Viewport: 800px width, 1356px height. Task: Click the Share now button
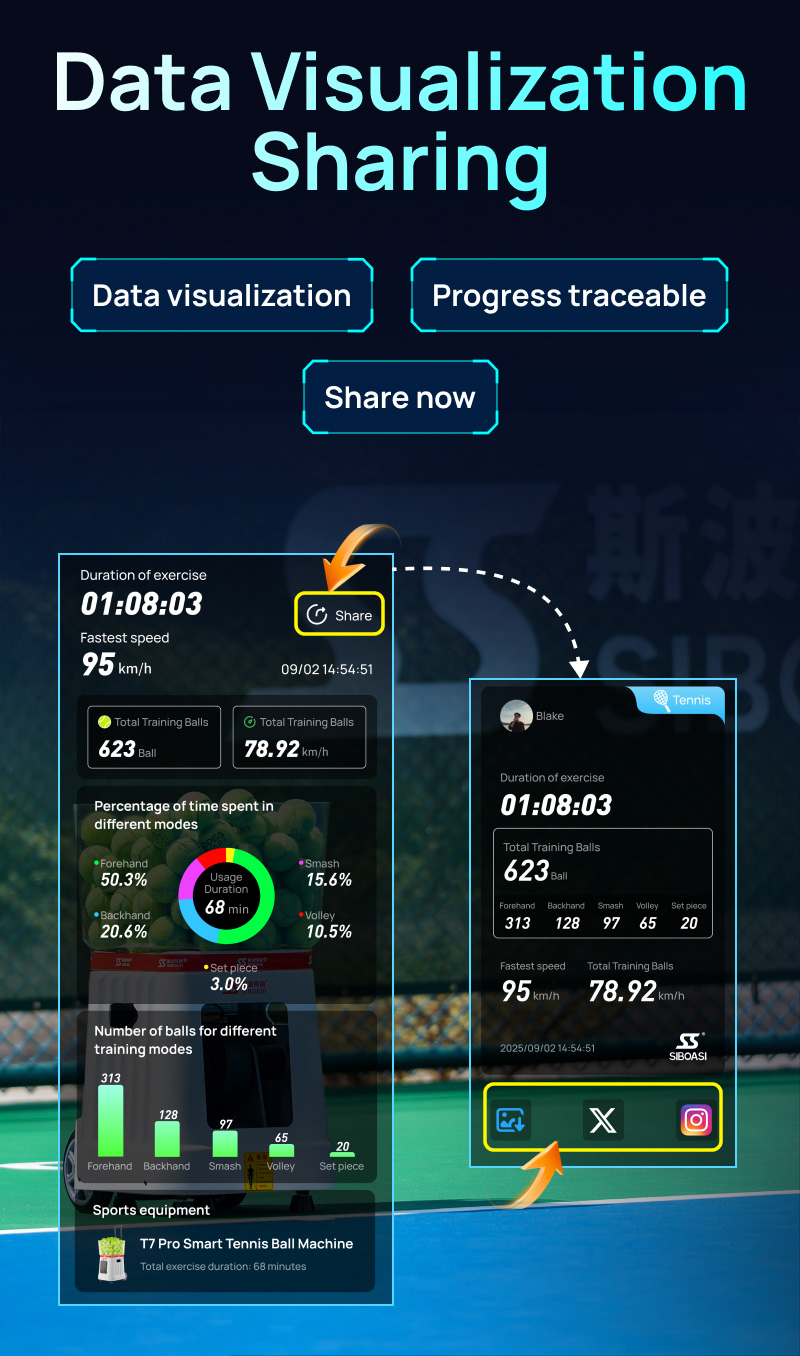pyautogui.click(x=400, y=397)
